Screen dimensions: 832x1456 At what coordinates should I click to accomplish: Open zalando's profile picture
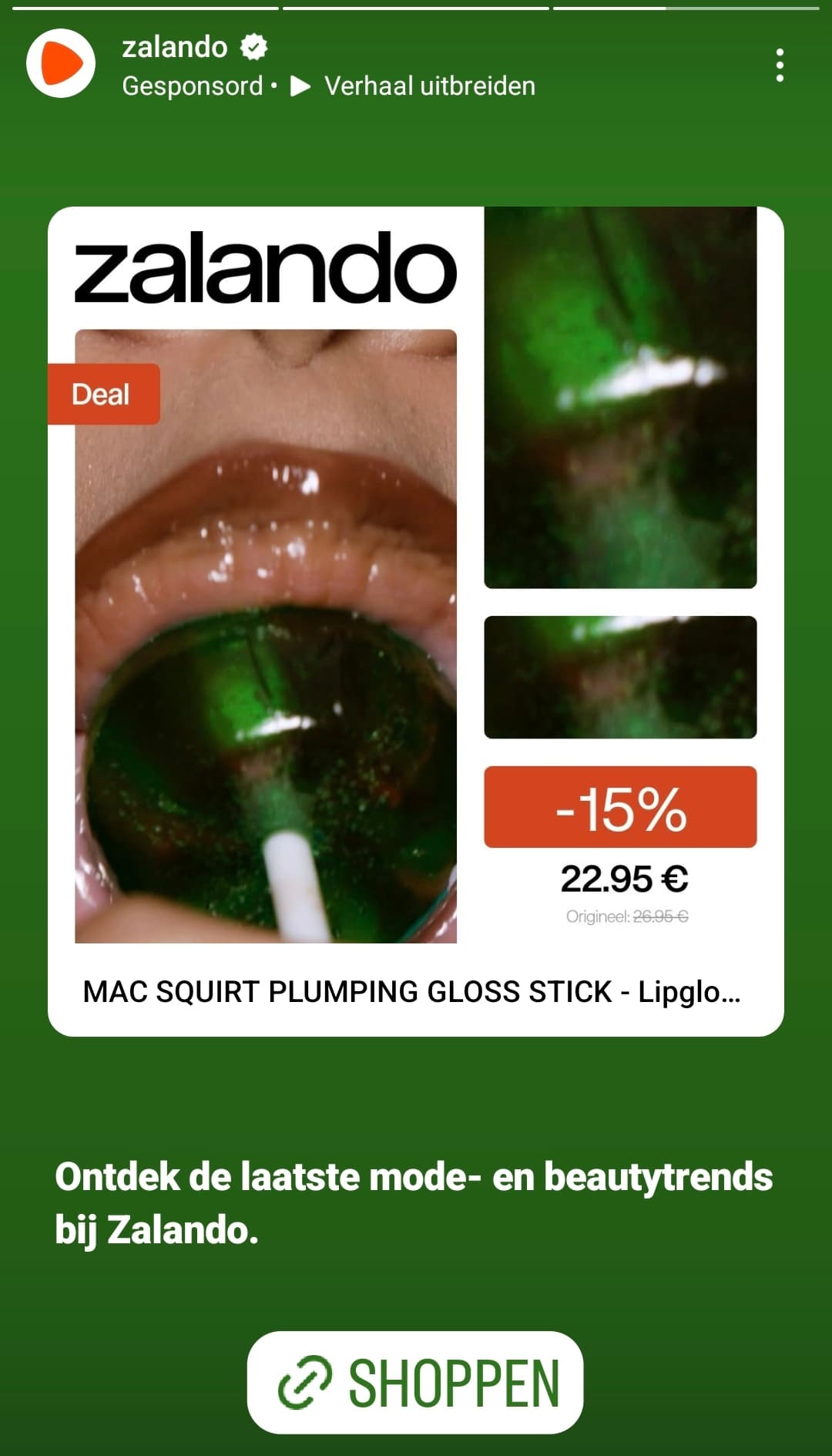pyautogui.click(x=61, y=63)
